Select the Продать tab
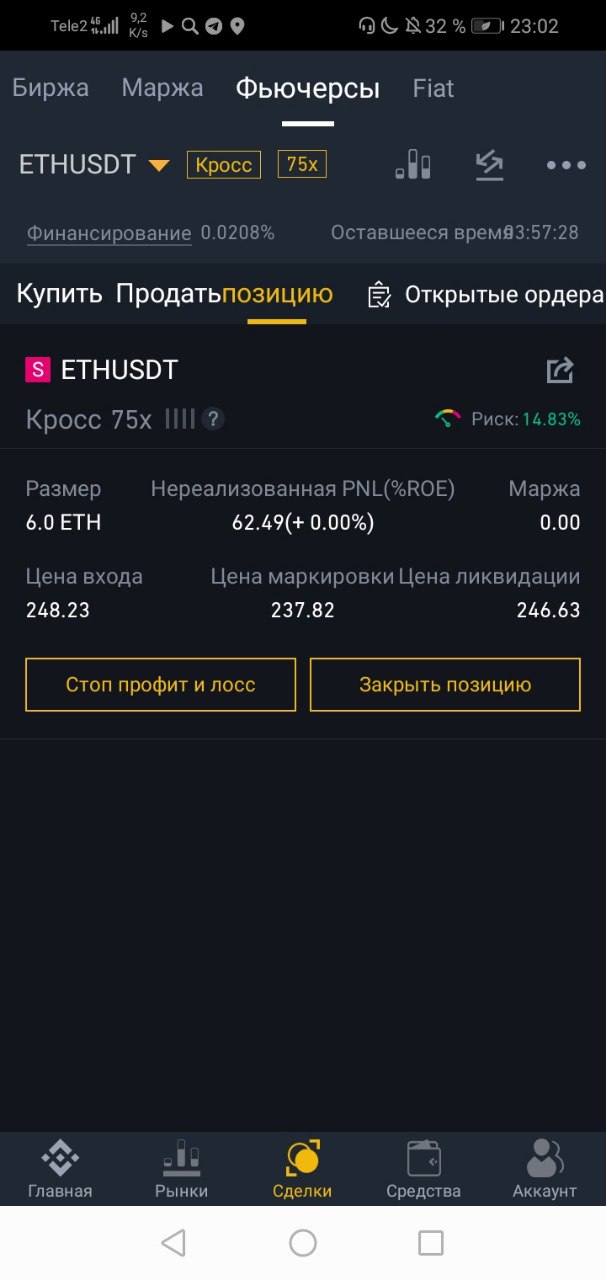 click(x=168, y=294)
